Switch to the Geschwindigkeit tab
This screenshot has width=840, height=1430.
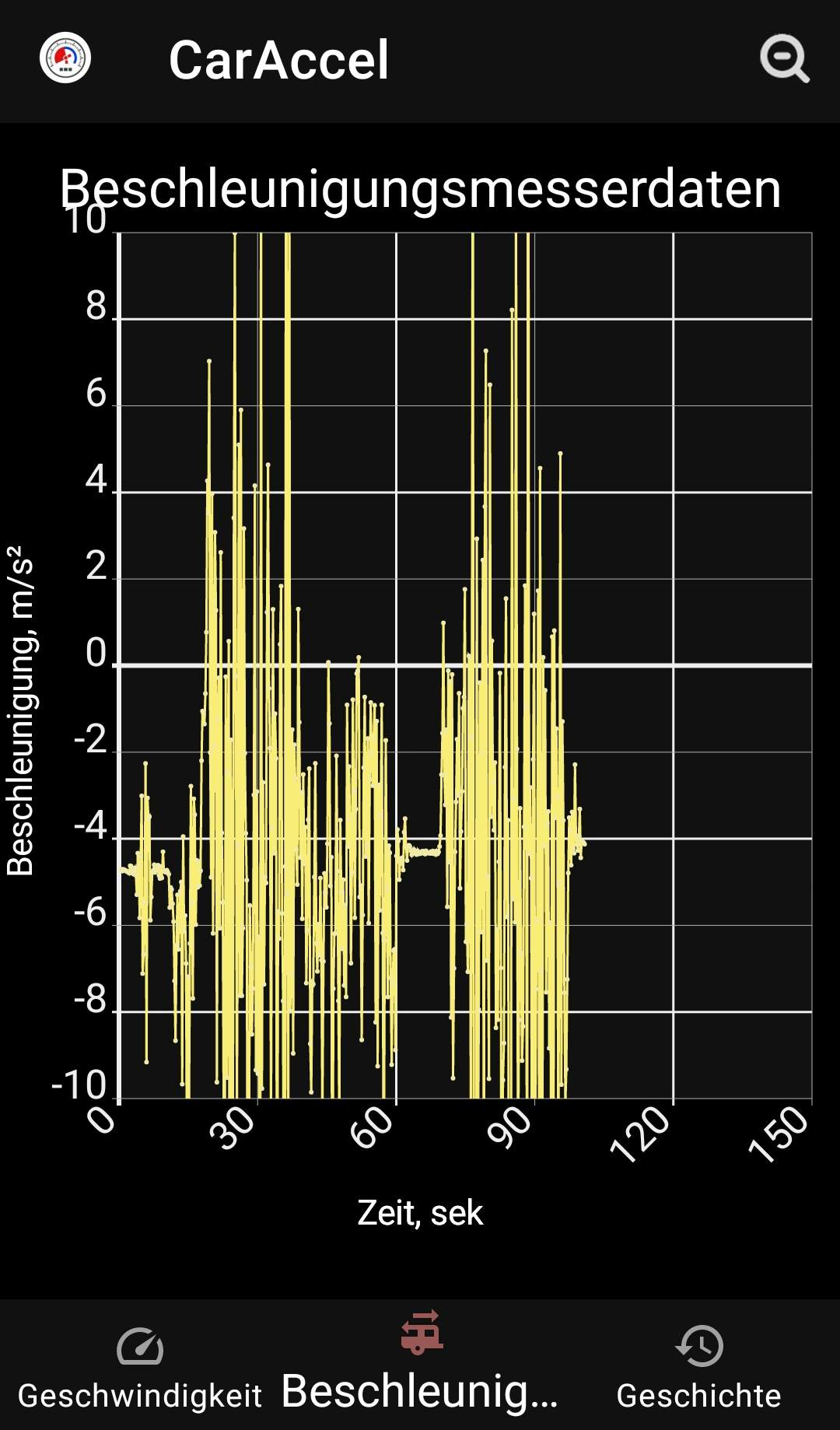140,1367
